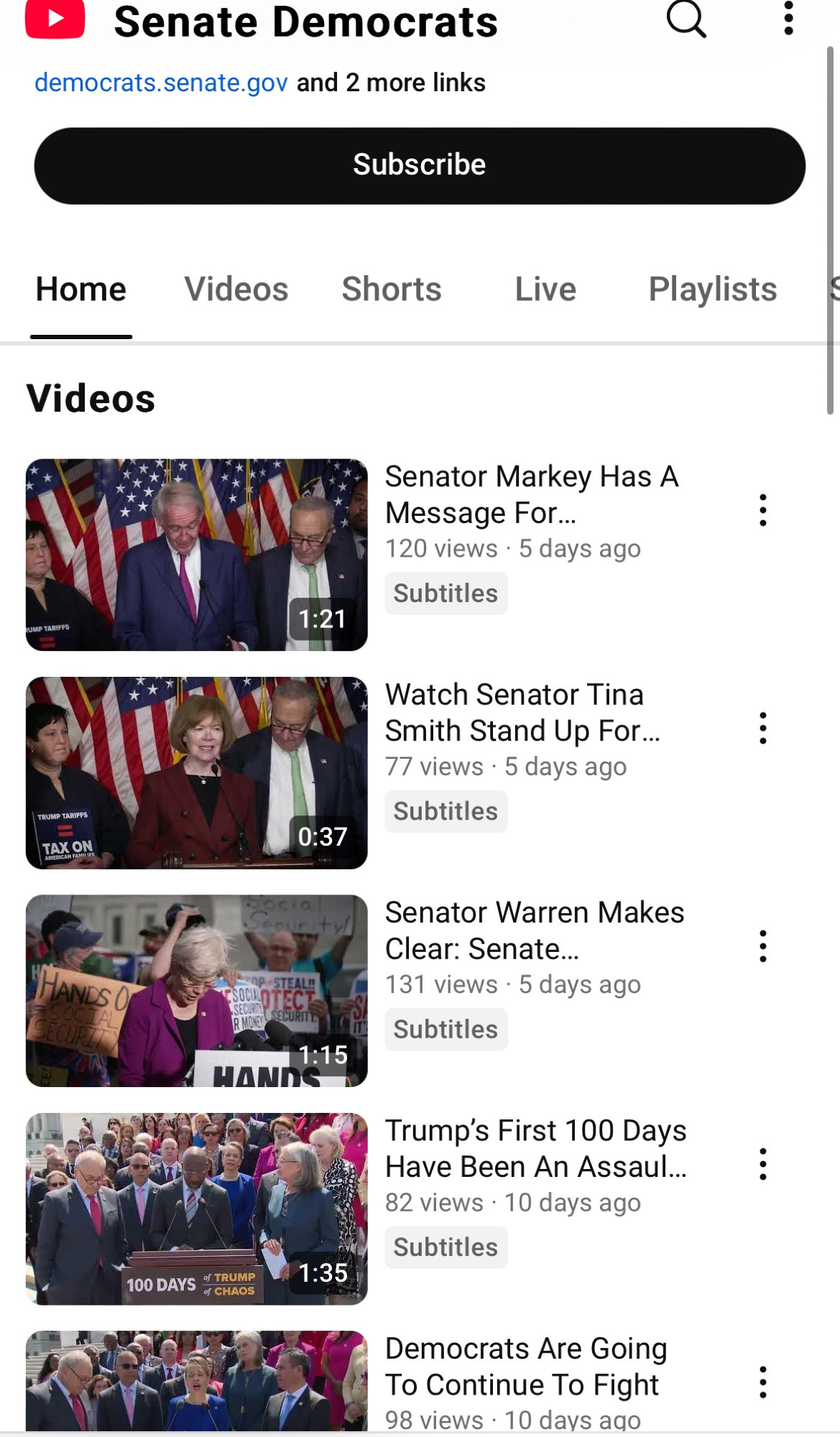Open options for the Senator Markey video
The image size is (840, 1437).
coord(763,510)
